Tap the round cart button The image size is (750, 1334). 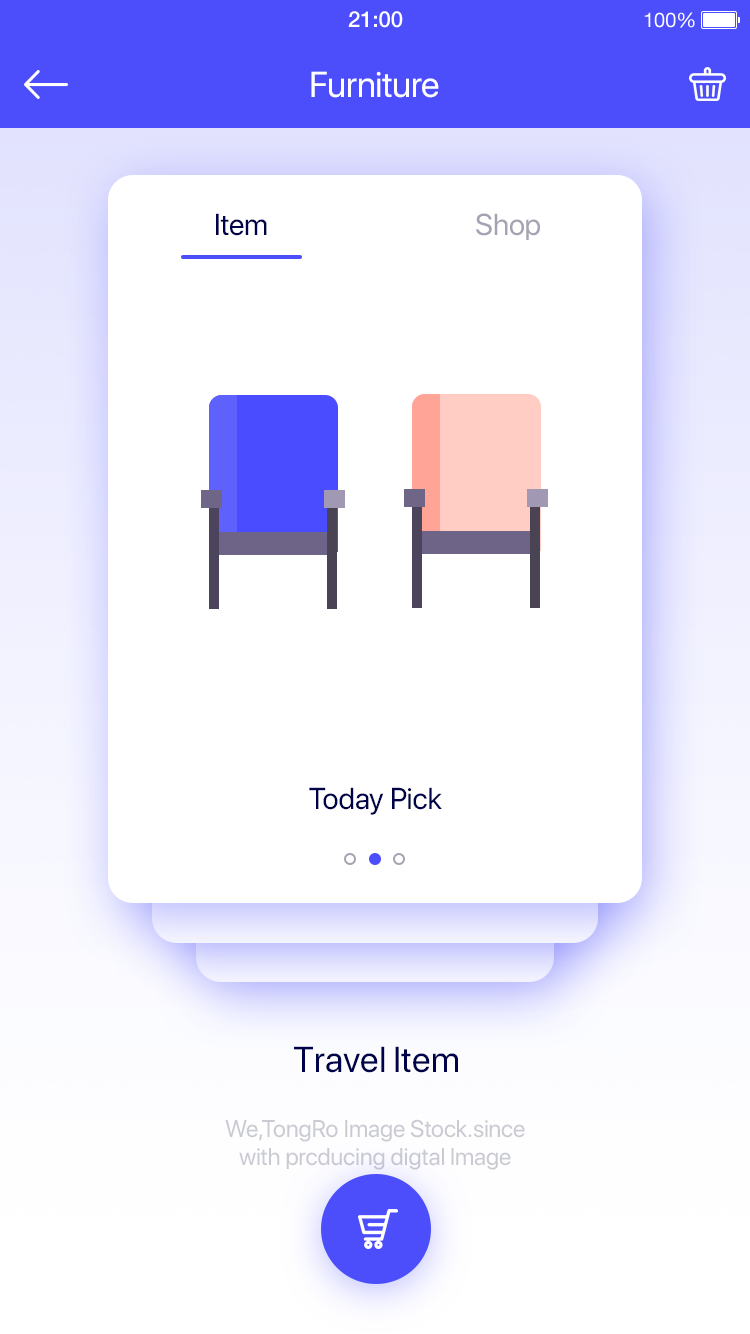376,1229
